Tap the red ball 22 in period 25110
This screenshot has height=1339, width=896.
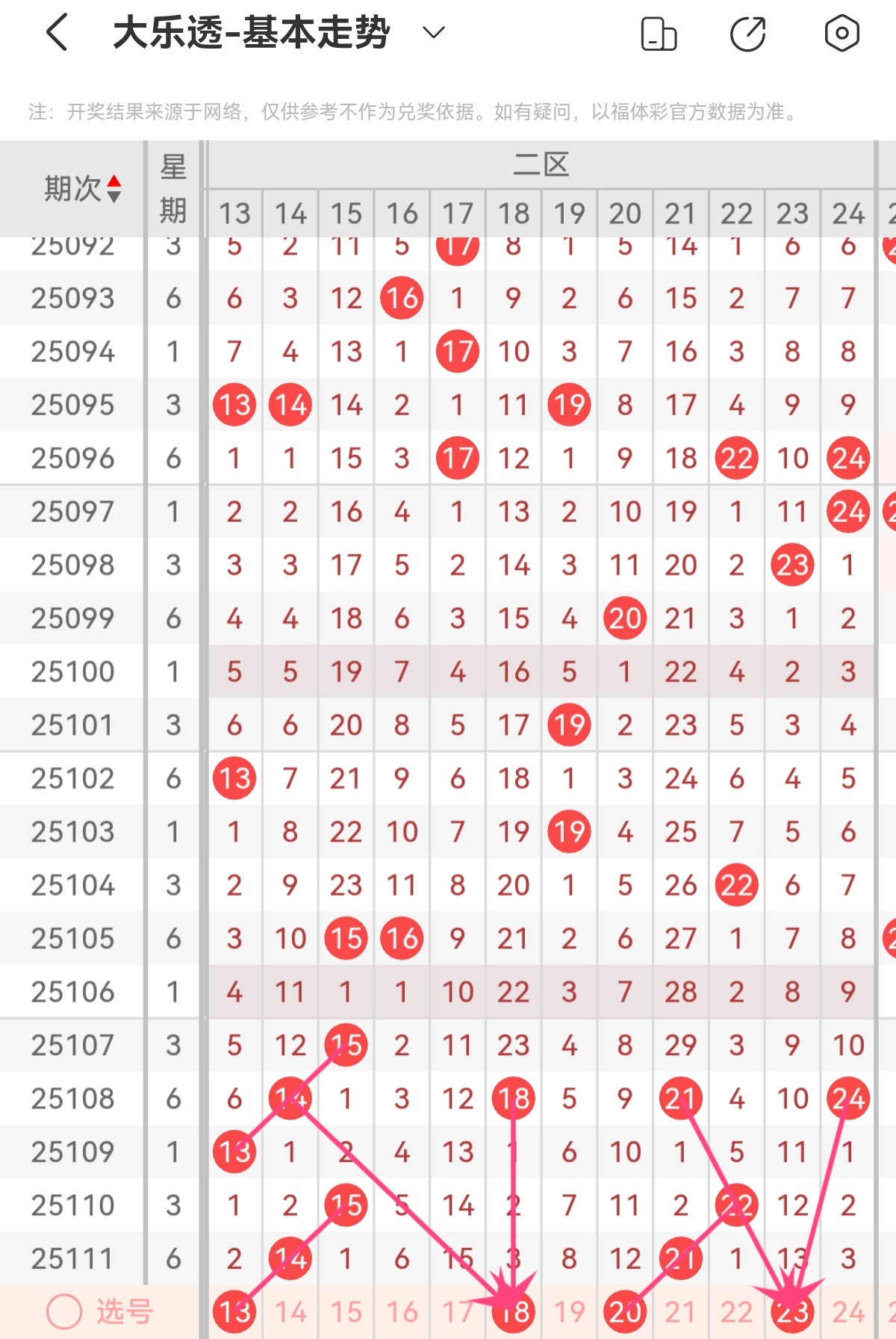736,1205
